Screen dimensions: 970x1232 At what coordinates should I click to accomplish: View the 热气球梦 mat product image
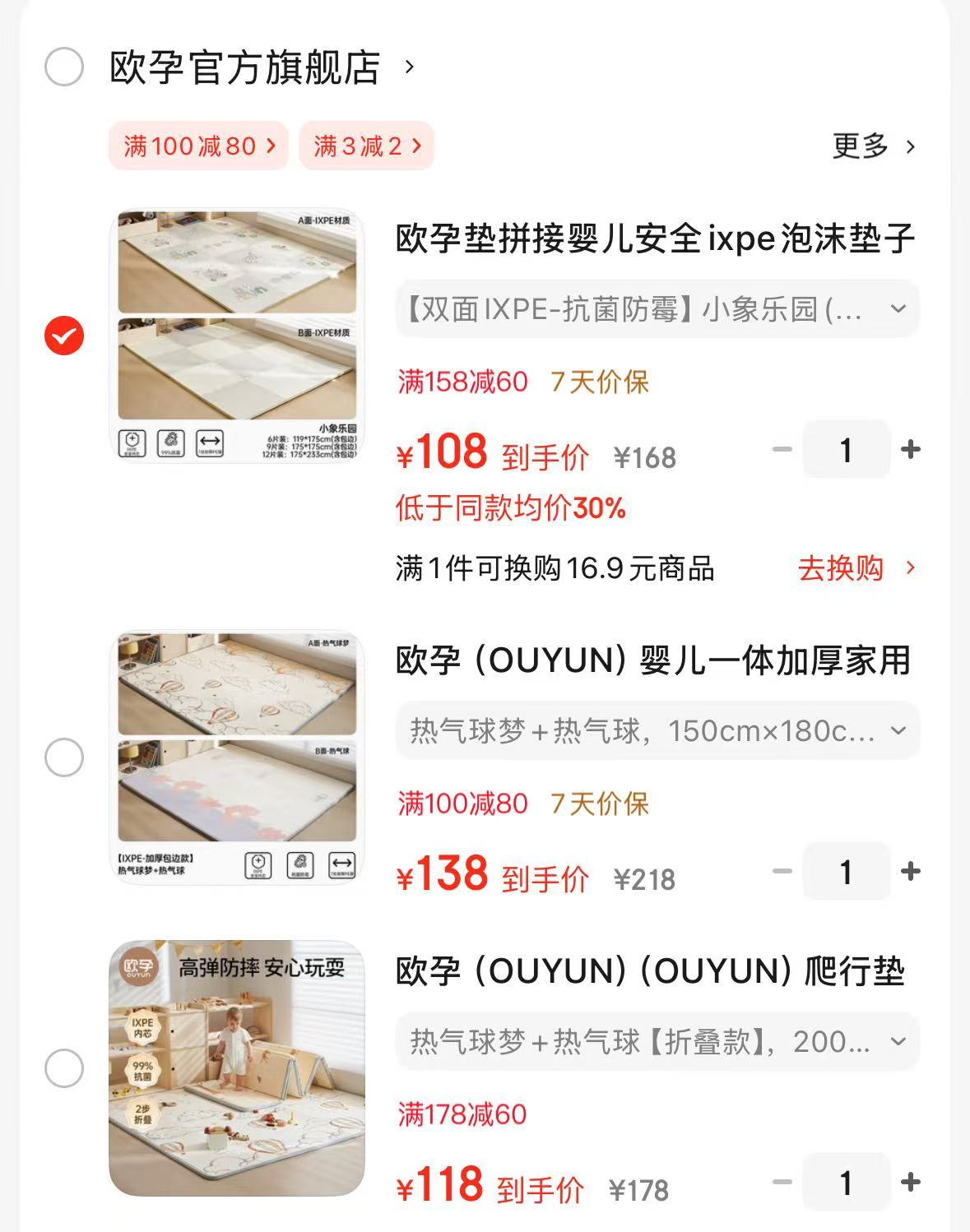tap(237, 757)
